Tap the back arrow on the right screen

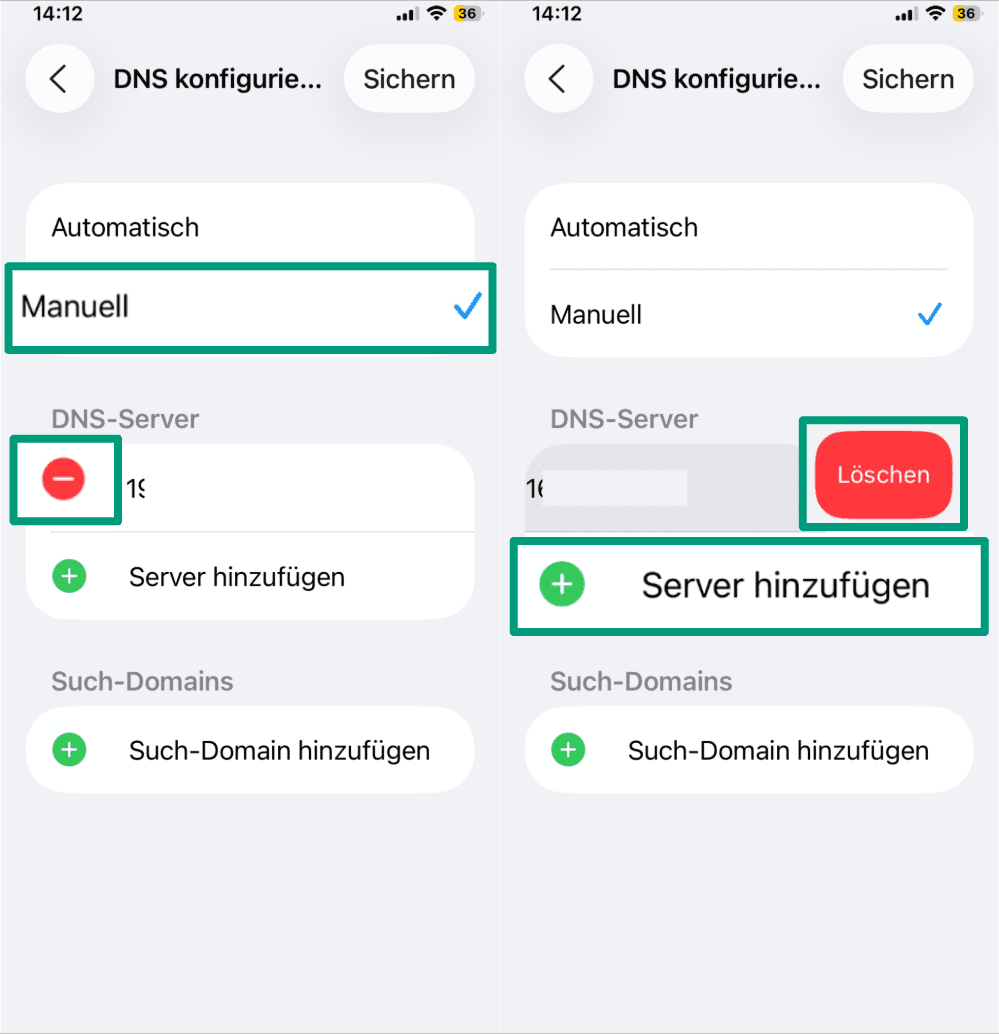tap(557, 78)
